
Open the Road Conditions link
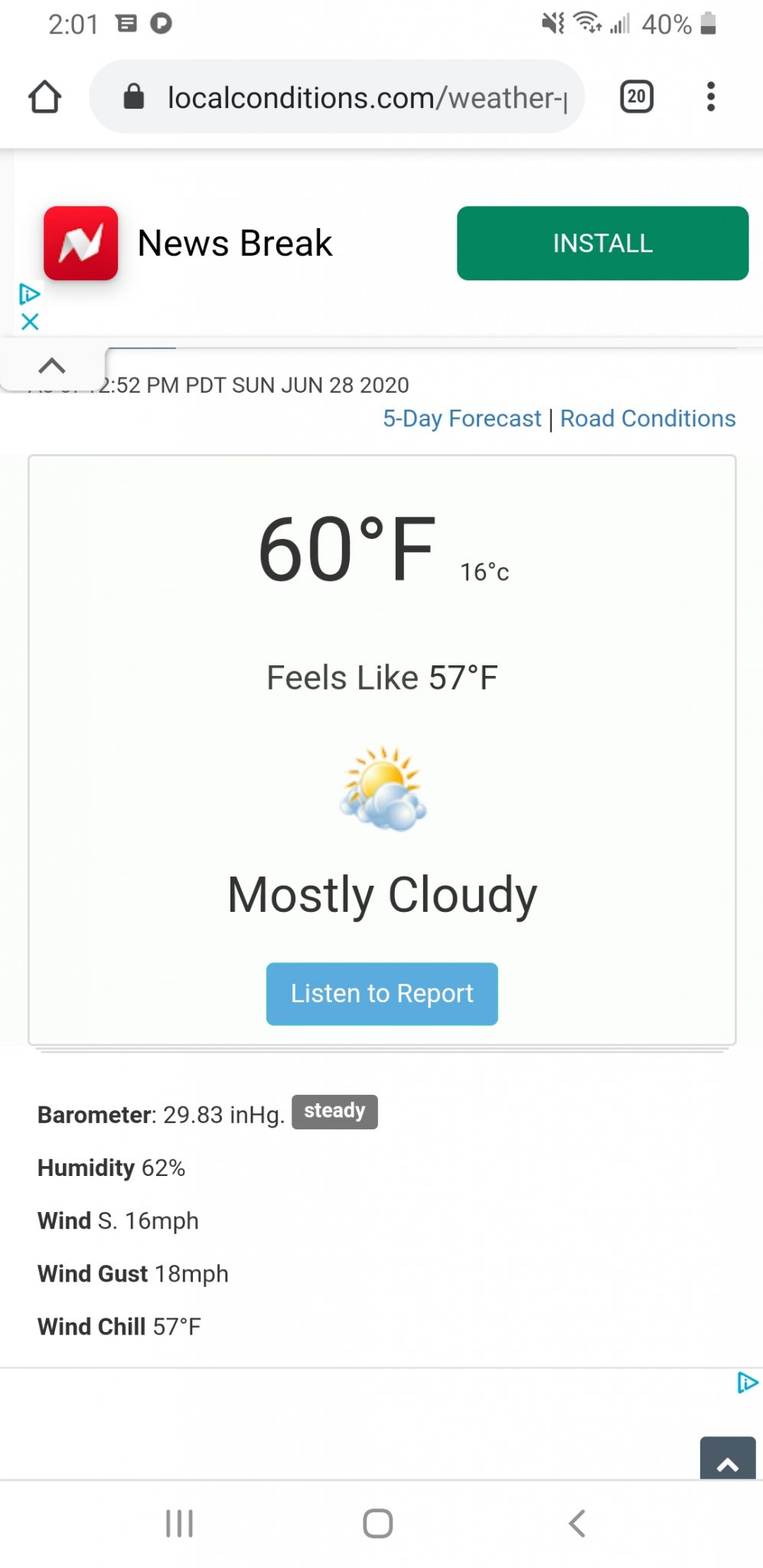pyautogui.click(x=647, y=419)
